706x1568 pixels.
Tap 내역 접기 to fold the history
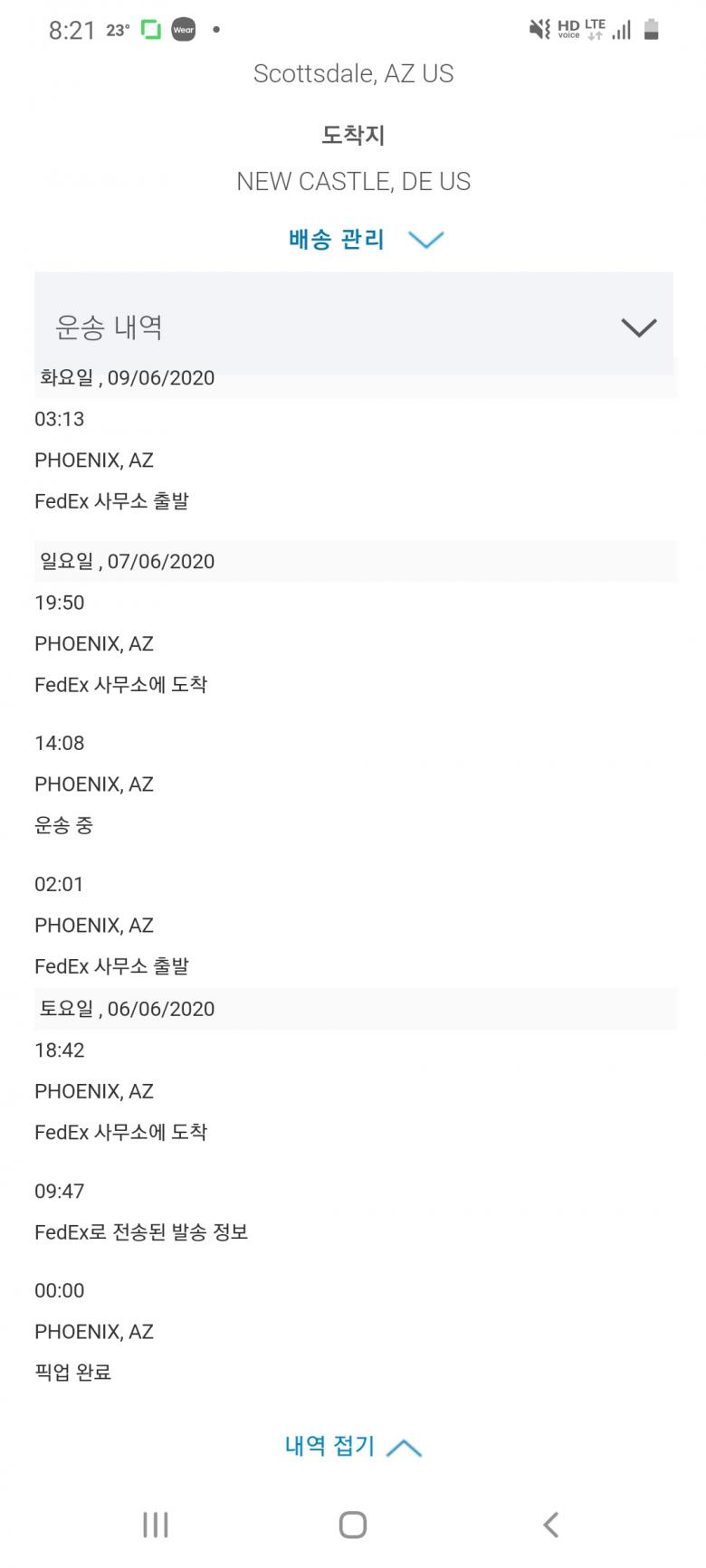pos(353,1446)
